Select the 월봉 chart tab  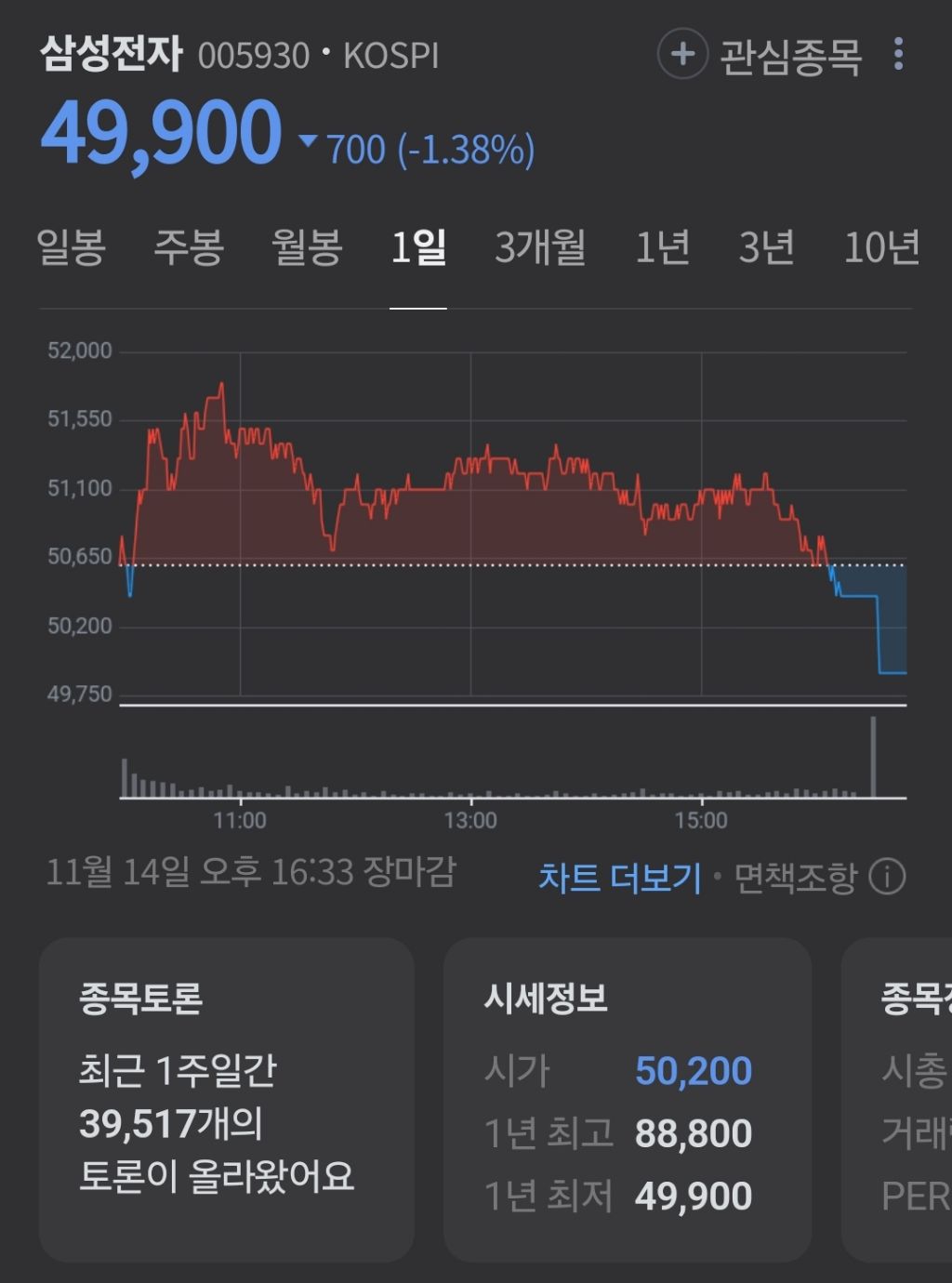(307, 247)
